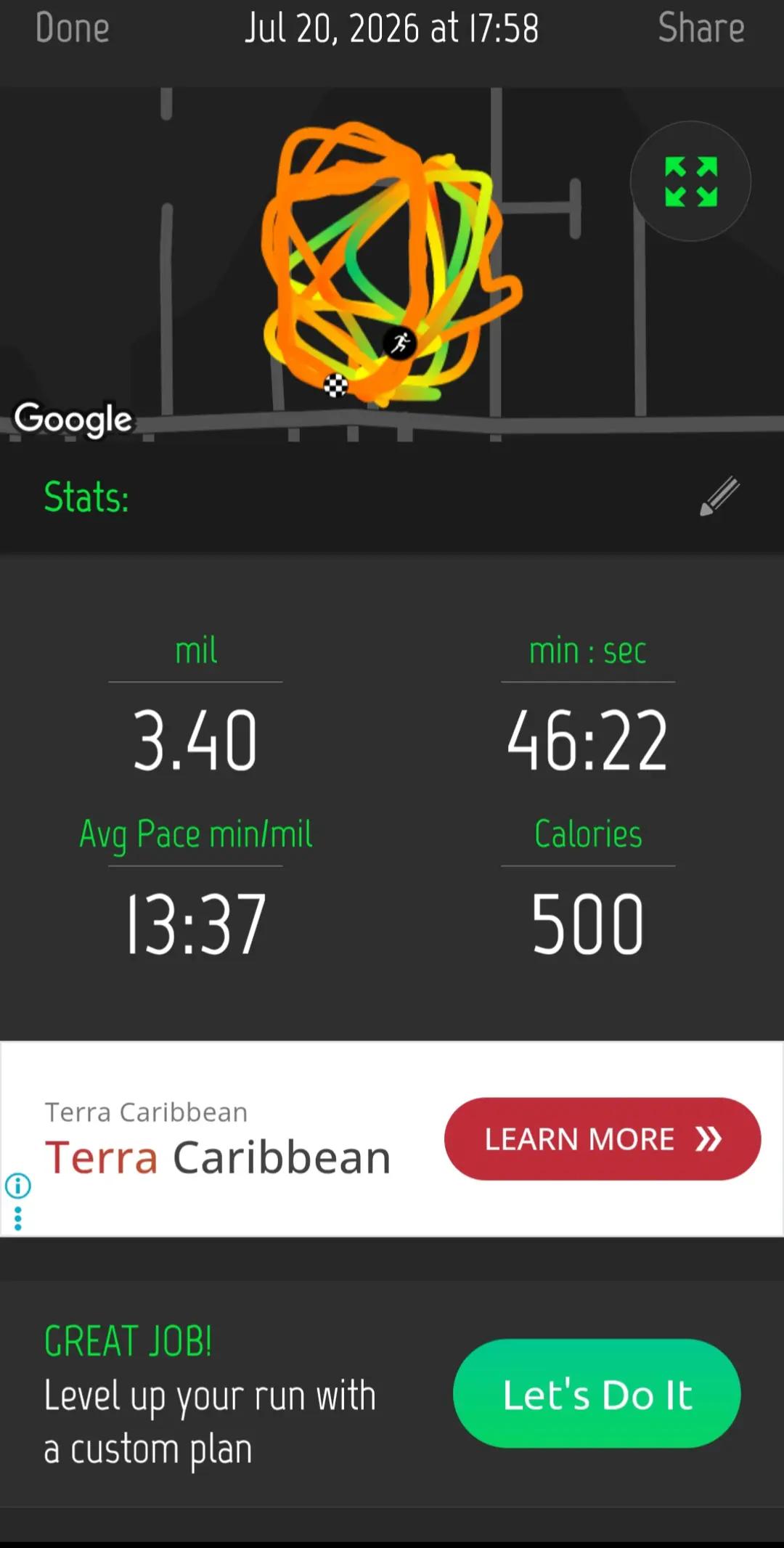Tap Let's Do It for a custom plan
The height and width of the screenshot is (1548, 784).
click(597, 1394)
